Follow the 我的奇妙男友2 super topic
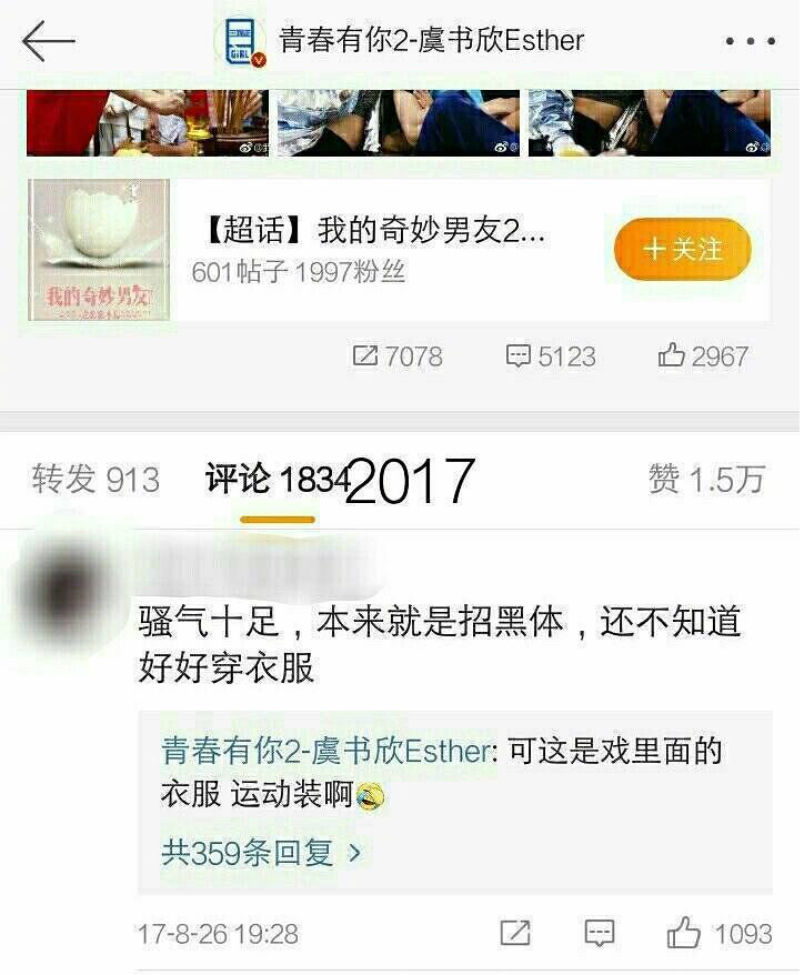The image size is (800, 975). point(683,250)
